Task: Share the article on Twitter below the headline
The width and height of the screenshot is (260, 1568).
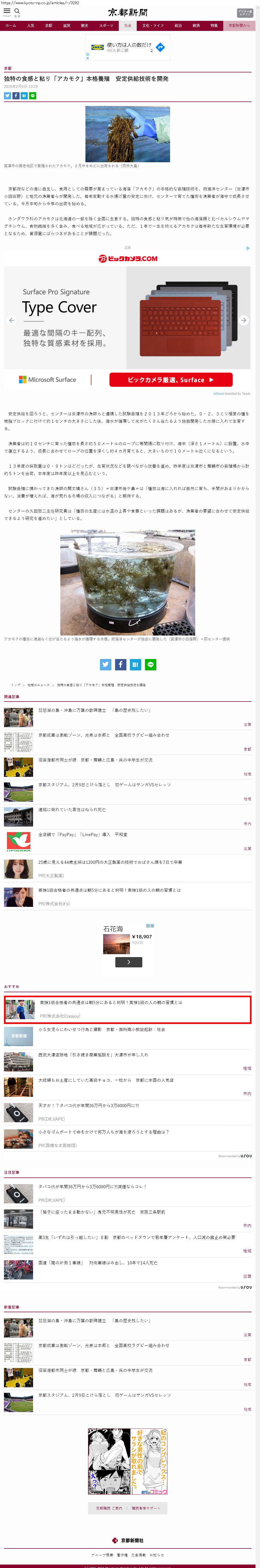Action: 7,96
